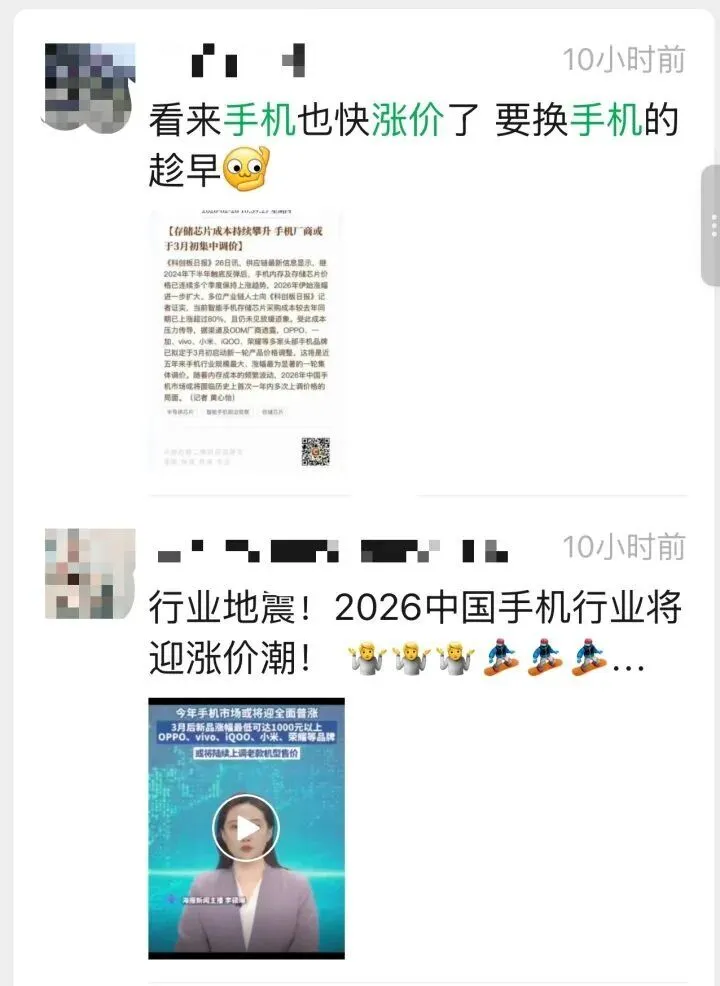The height and width of the screenshot is (986, 720).
Task: Play the video under the 行业地震 post
Action: (246, 828)
